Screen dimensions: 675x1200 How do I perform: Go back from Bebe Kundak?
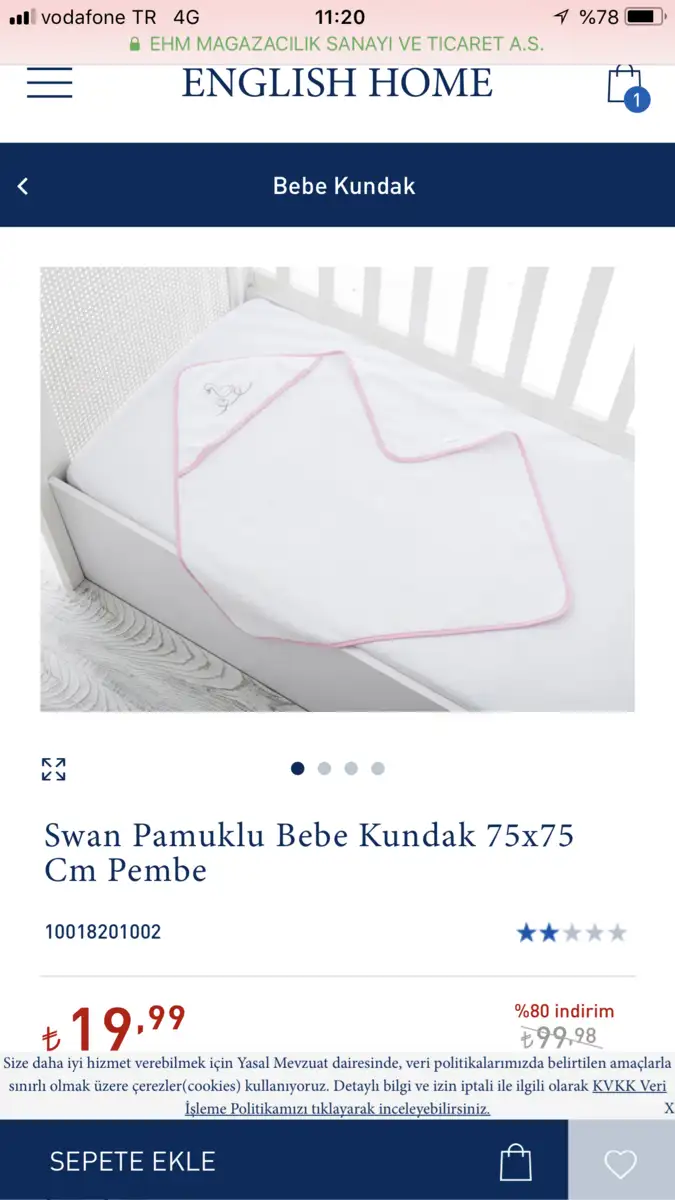(x=23, y=186)
